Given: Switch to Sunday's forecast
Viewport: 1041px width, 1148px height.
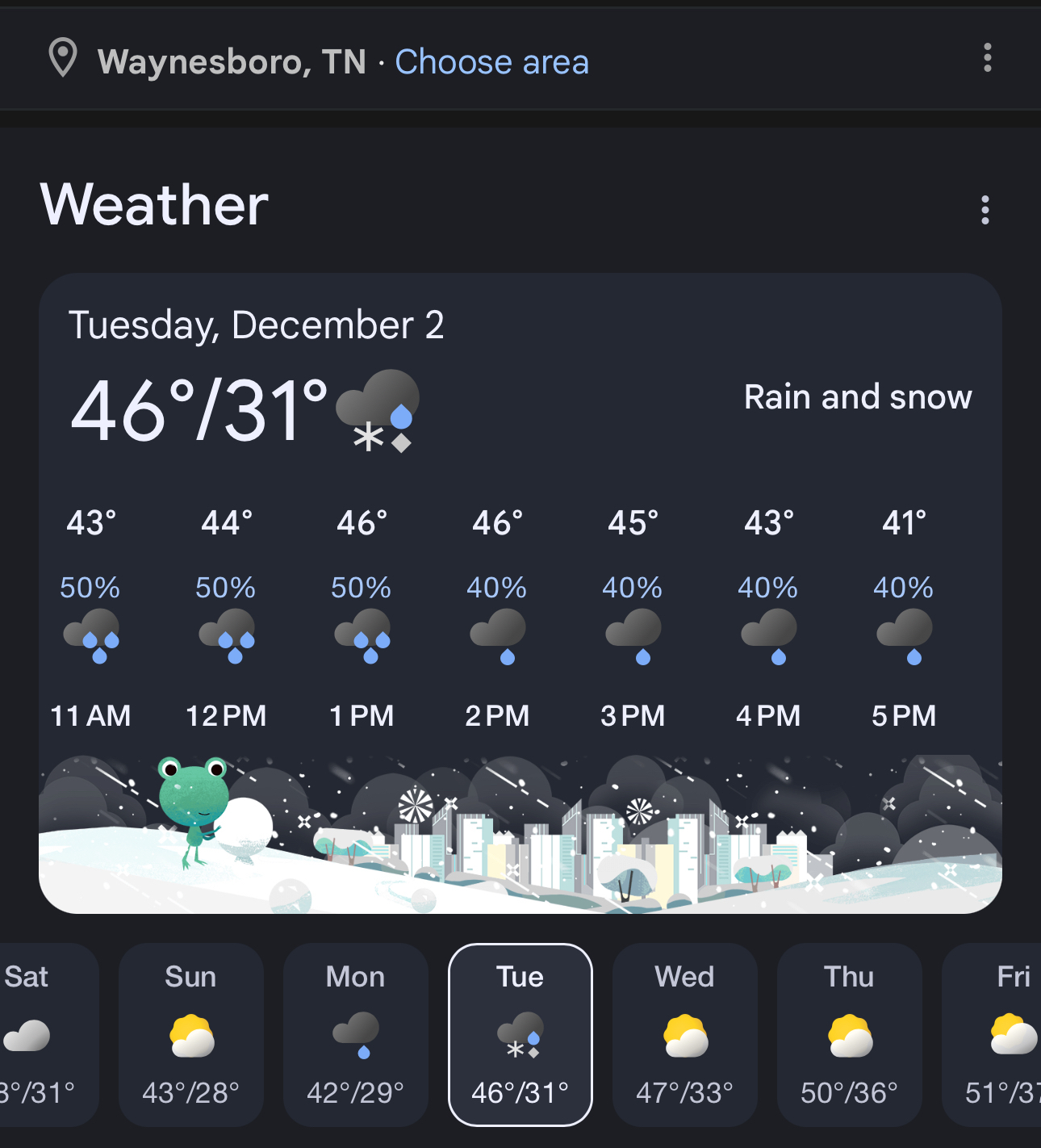Looking at the screenshot, I should pyautogui.click(x=191, y=1034).
